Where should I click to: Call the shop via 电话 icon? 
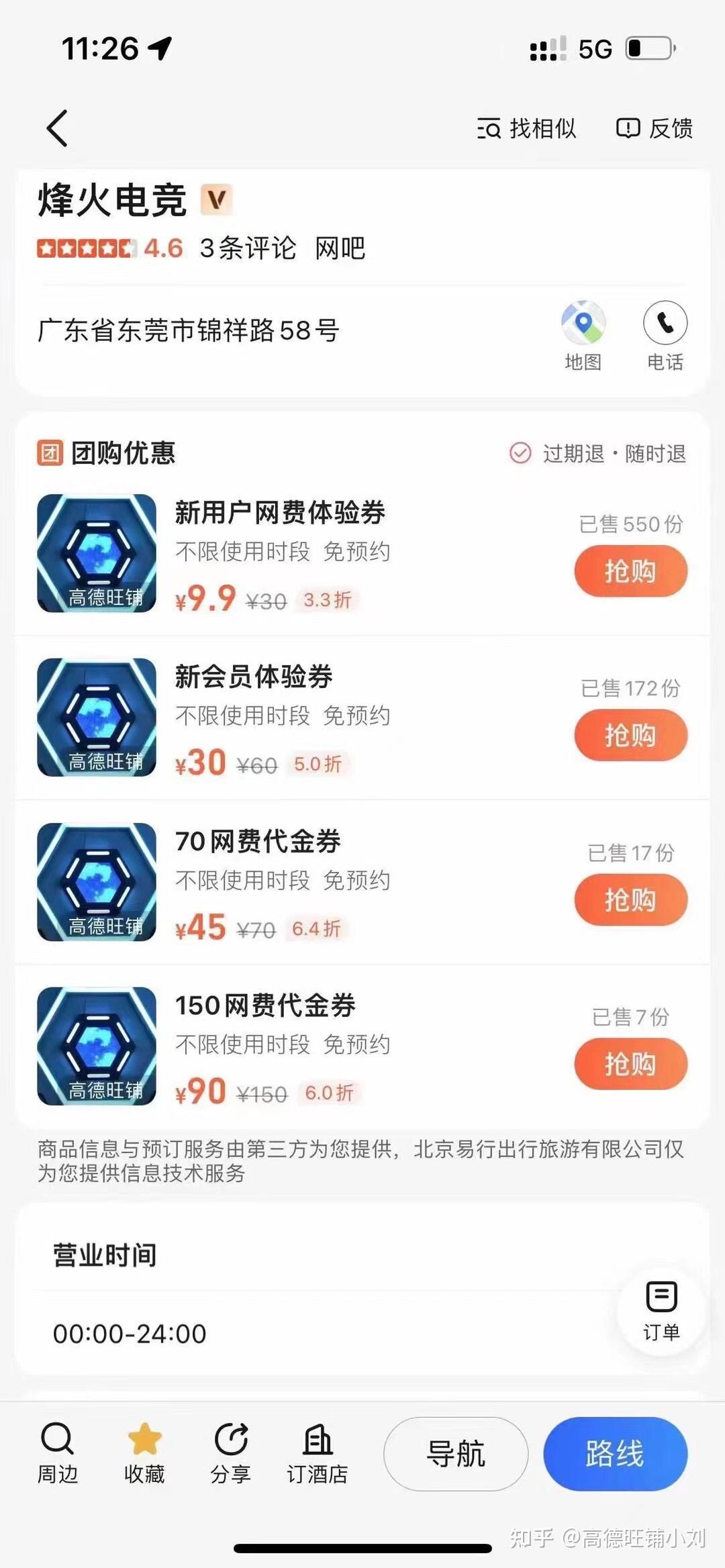click(665, 336)
